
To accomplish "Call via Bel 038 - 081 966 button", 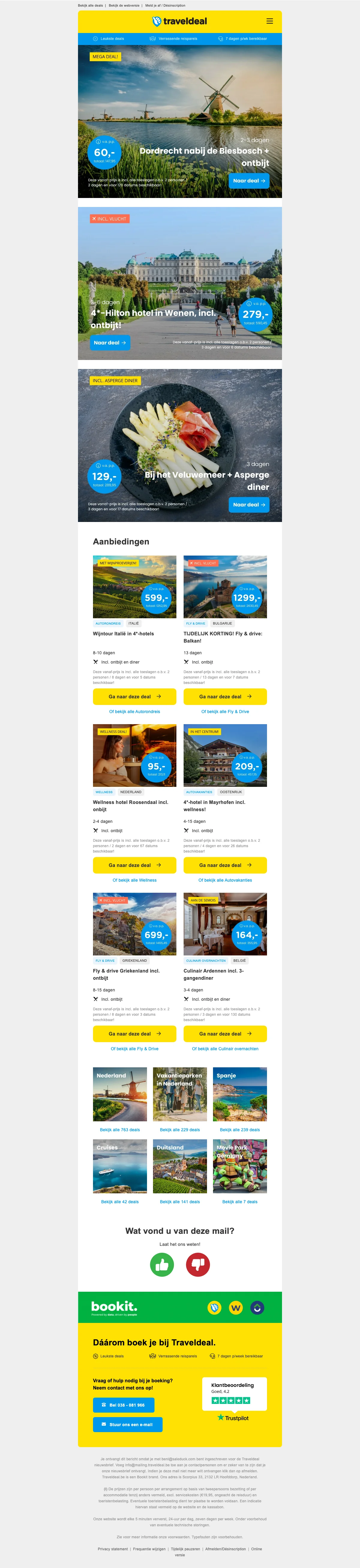I will [124, 1405].
